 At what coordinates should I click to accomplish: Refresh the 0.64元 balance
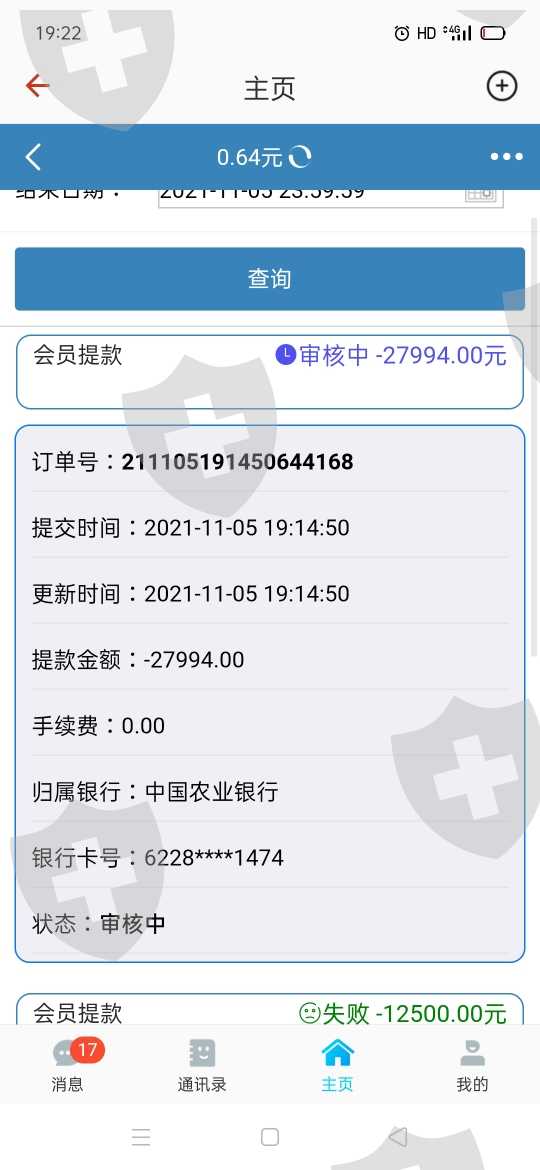tap(300, 157)
